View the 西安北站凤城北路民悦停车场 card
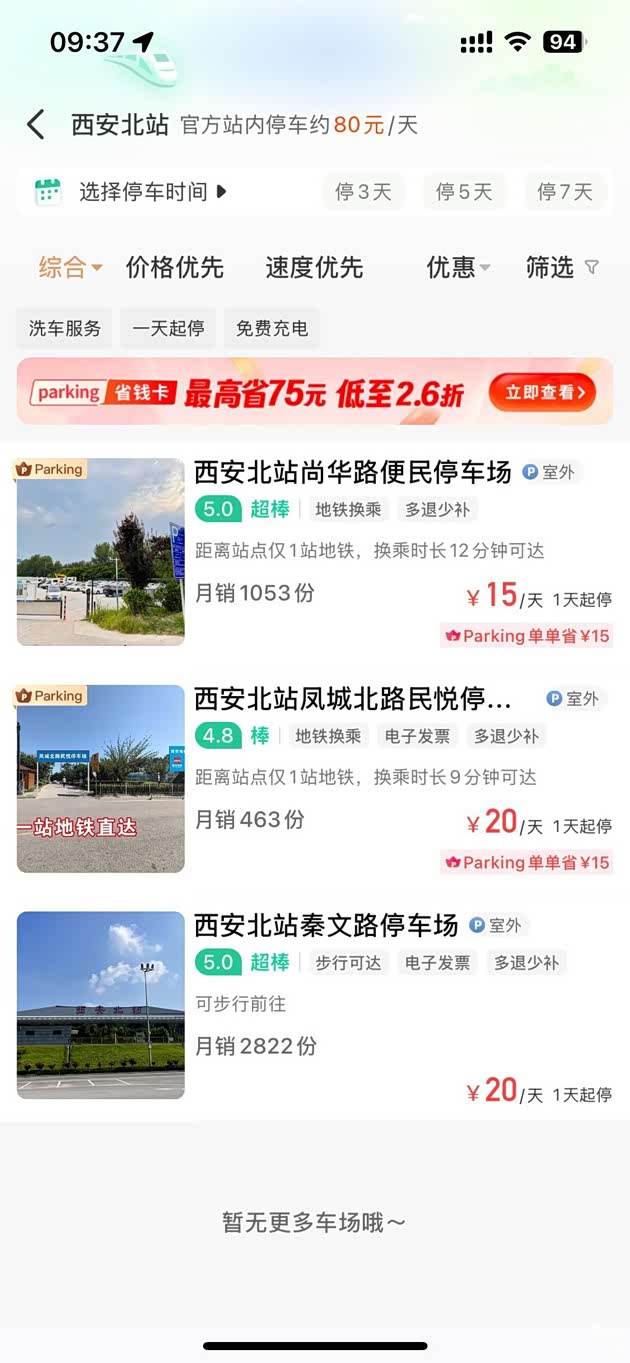Image resolution: width=630 pixels, height=1363 pixels. [x=352, y=698]
